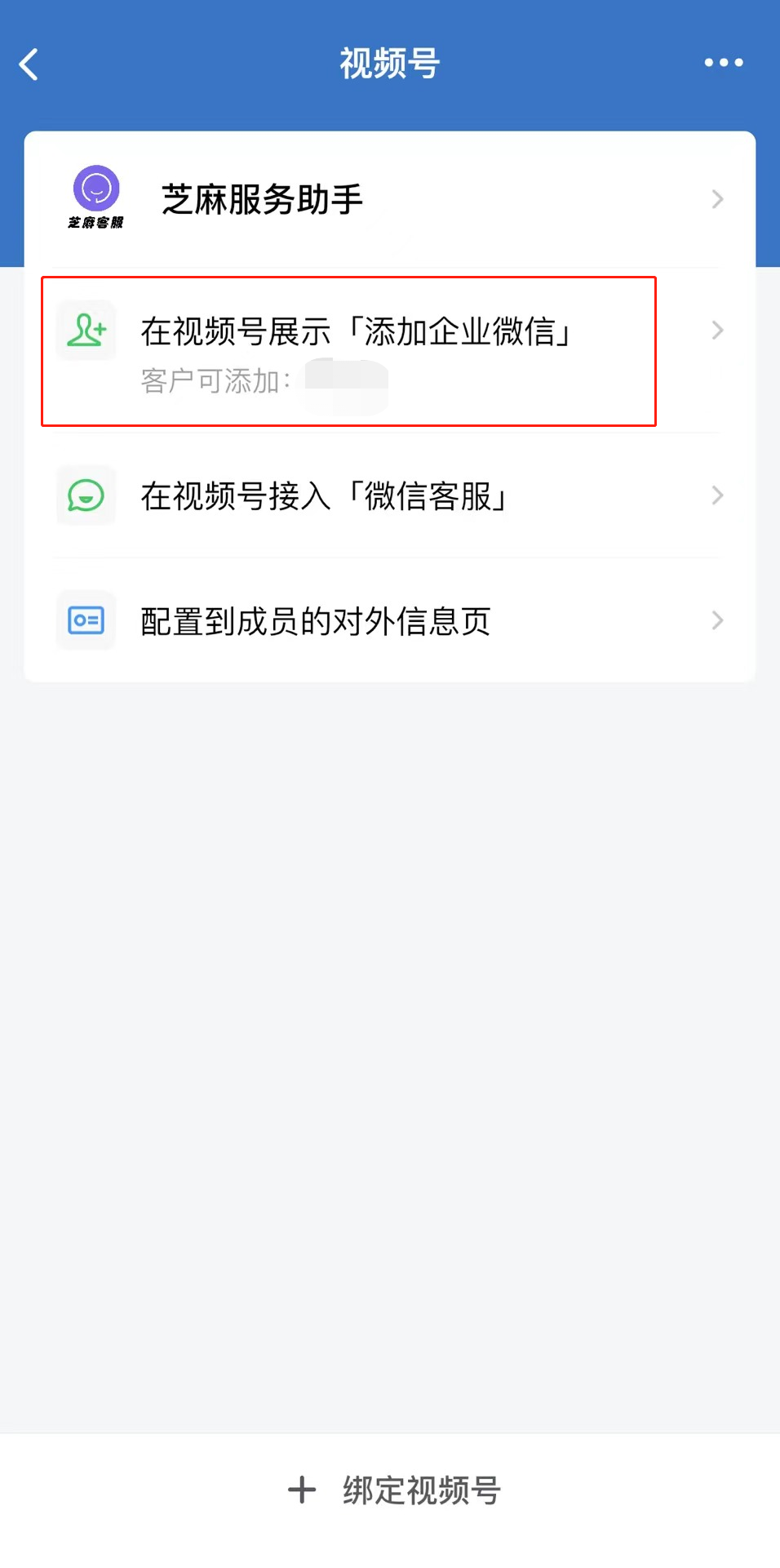The image size is (780, 1568).
Task: Open 配置到成员的对外信息页 settings
Action: coord(316,620)
